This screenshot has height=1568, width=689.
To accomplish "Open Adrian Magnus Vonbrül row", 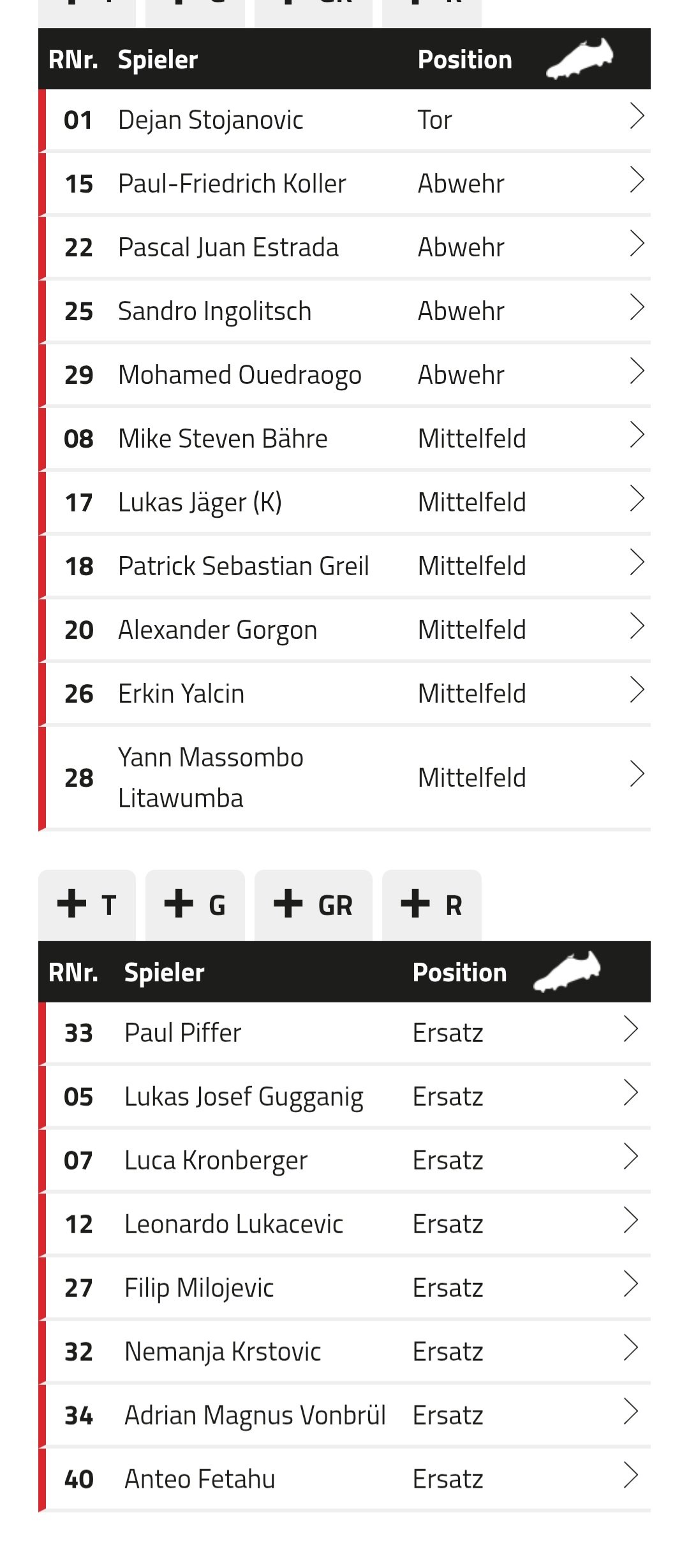I will pyautogui.click(x=344, y=1416).
